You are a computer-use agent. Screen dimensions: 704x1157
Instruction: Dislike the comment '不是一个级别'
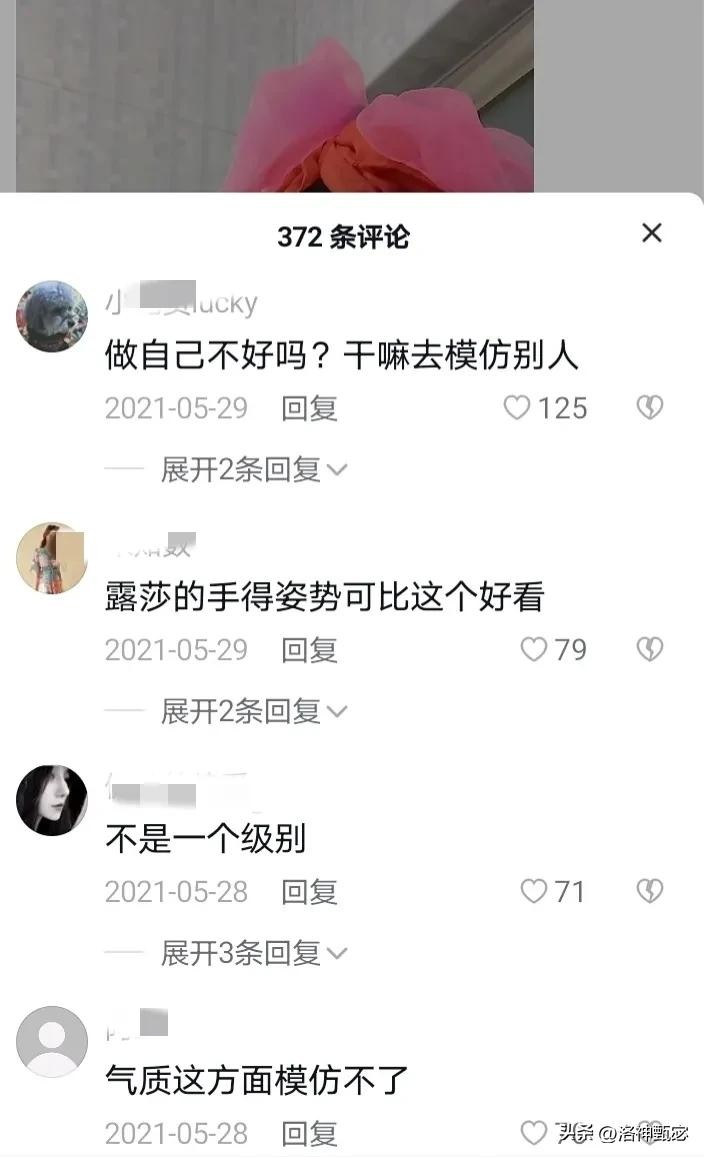[x=650, y=891]
